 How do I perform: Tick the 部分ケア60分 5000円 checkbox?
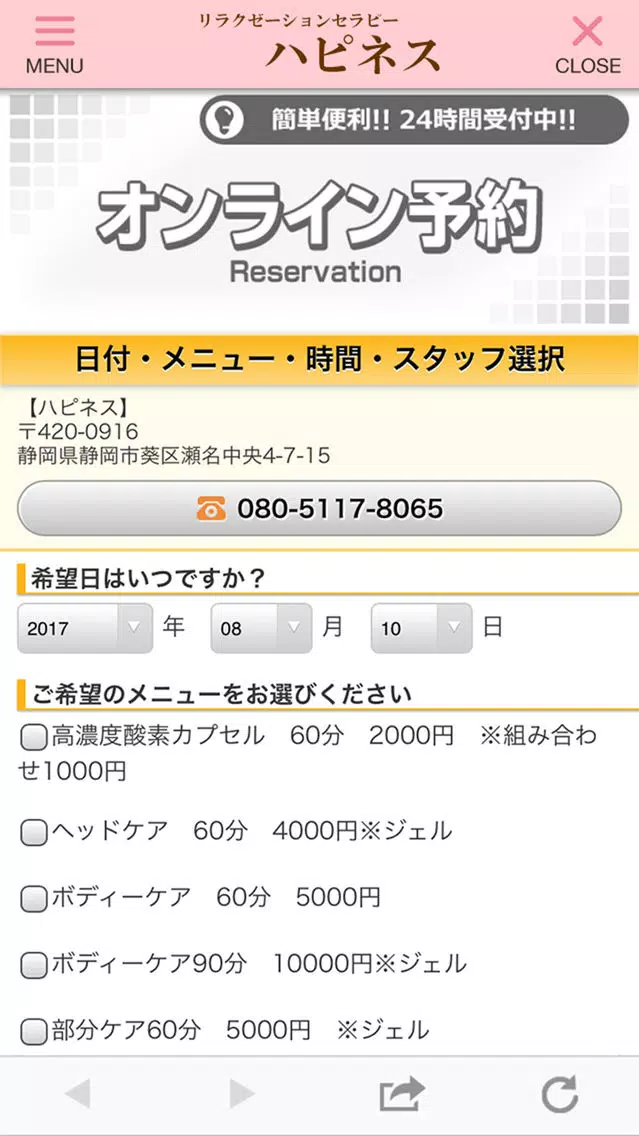[x=33, y=1032]
